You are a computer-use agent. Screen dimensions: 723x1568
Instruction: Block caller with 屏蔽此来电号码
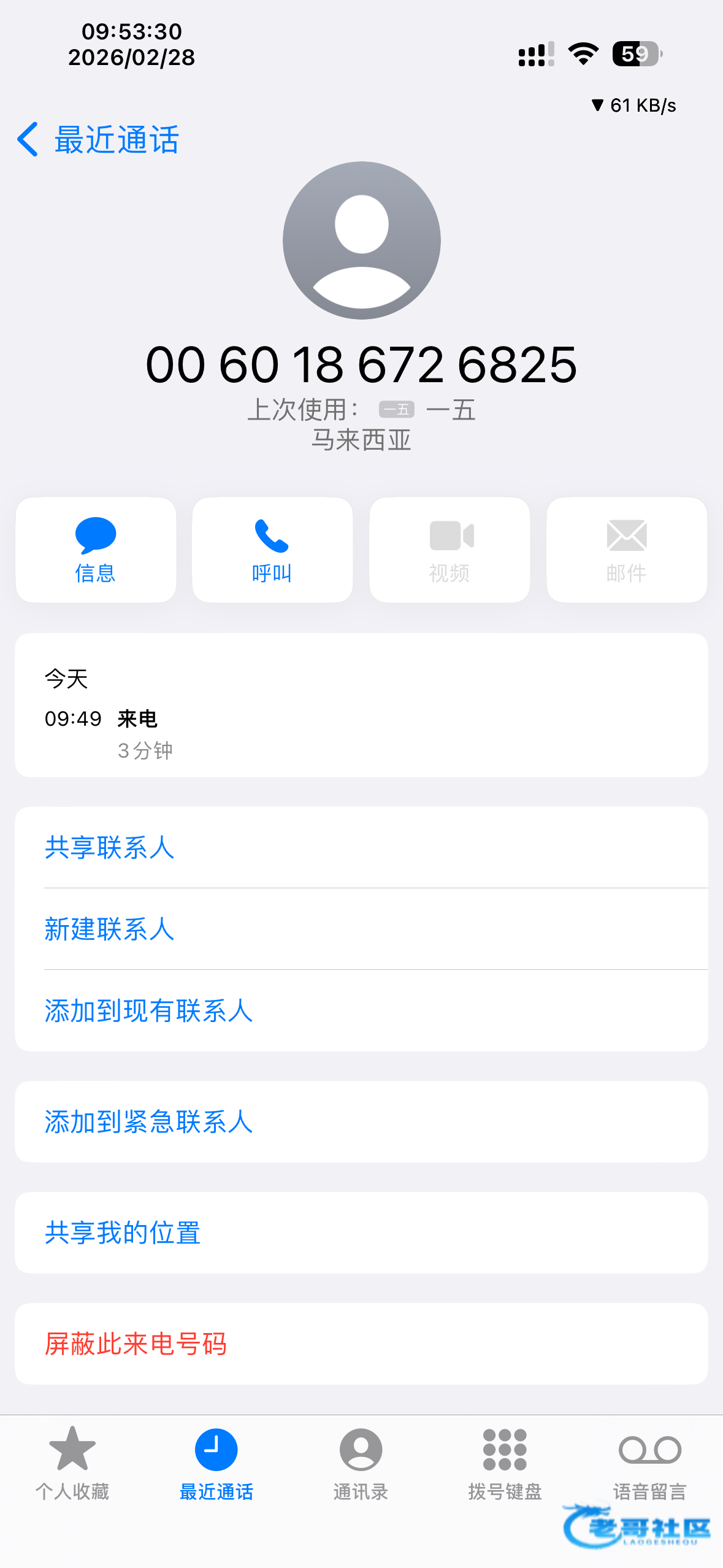tap(136, 1343)
